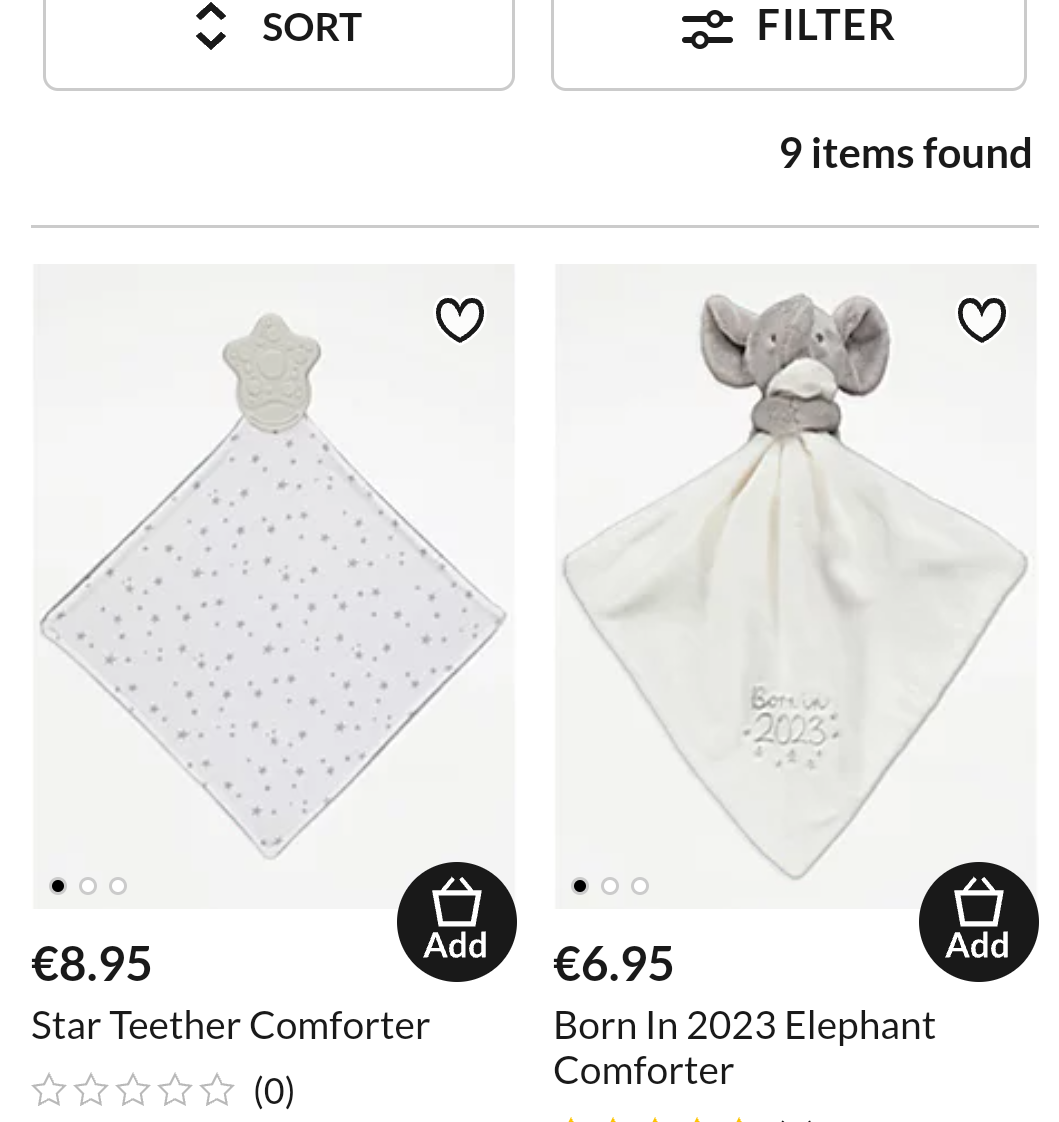
Task: Add Born In 2023 Elephant Comforter to basket
Action: (978, 921)
